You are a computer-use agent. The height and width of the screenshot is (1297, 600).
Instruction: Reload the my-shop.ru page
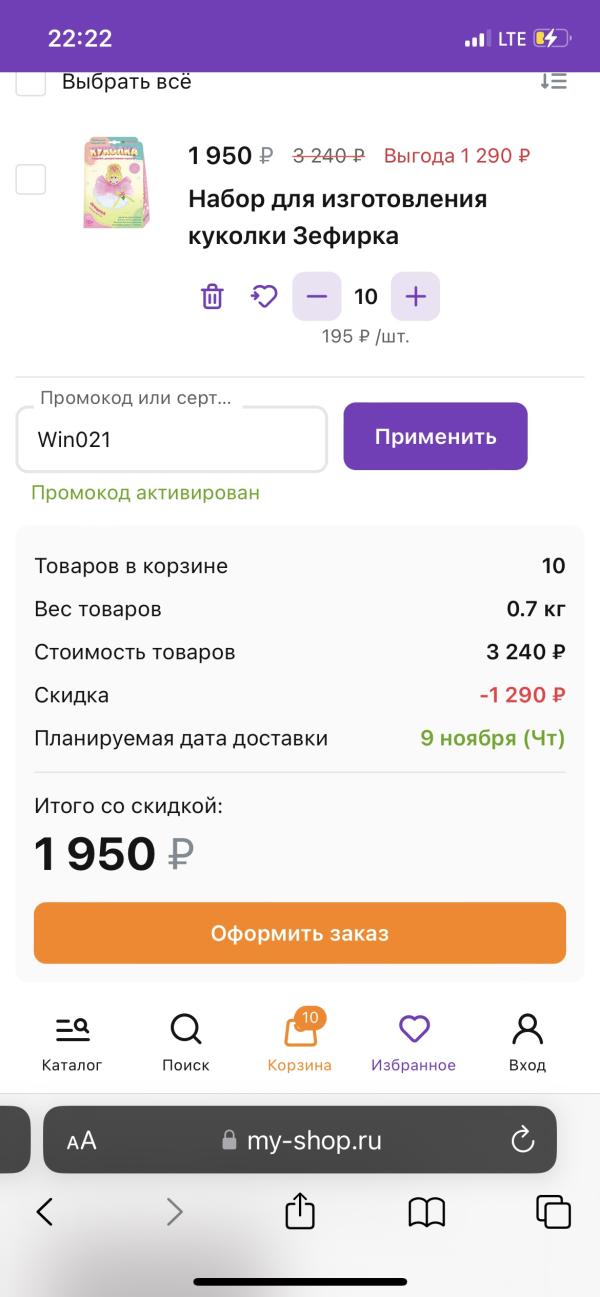(521, 1140)
